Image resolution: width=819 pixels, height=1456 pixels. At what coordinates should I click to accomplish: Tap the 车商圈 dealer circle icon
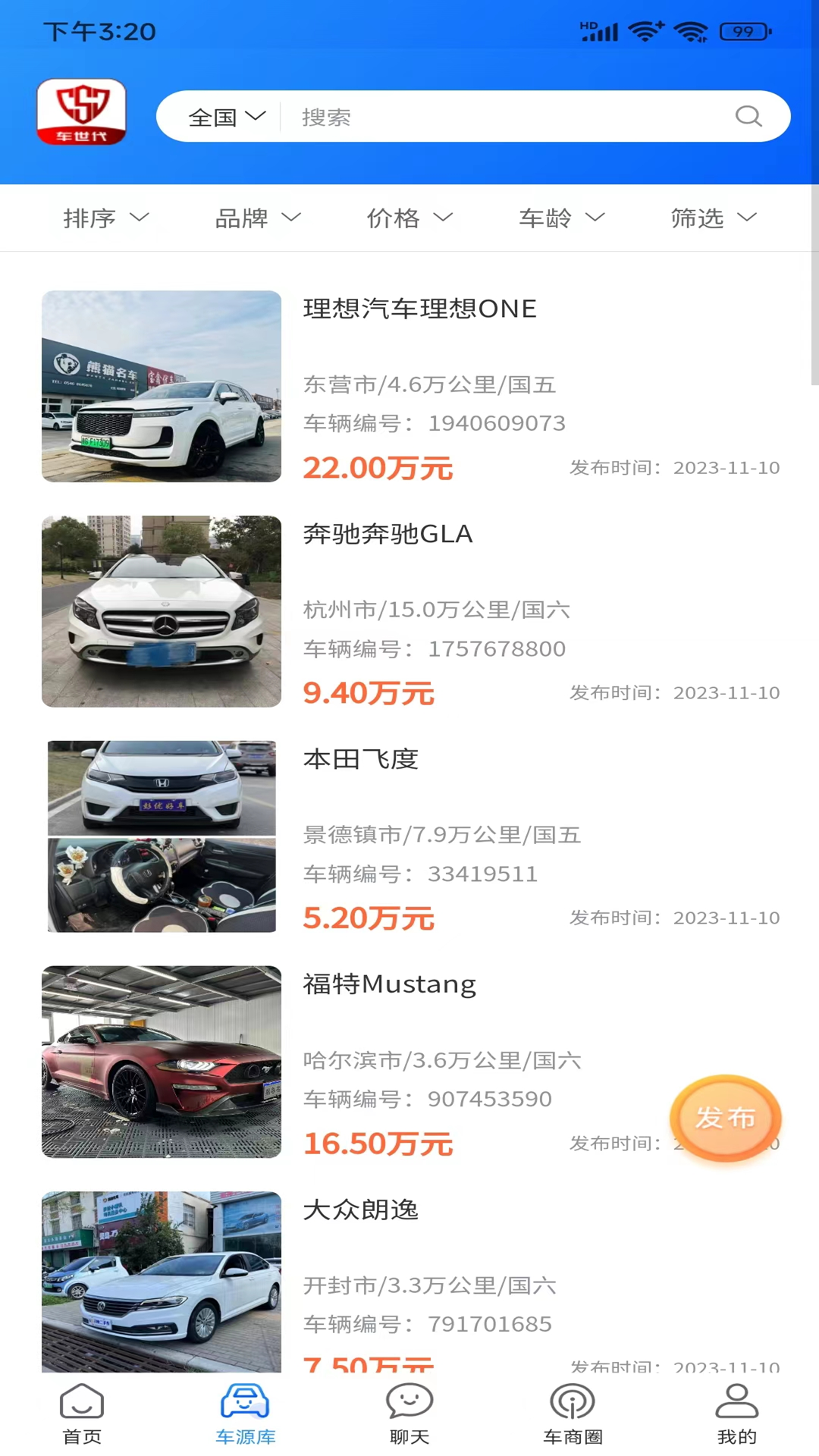(x=573, y=1402)
